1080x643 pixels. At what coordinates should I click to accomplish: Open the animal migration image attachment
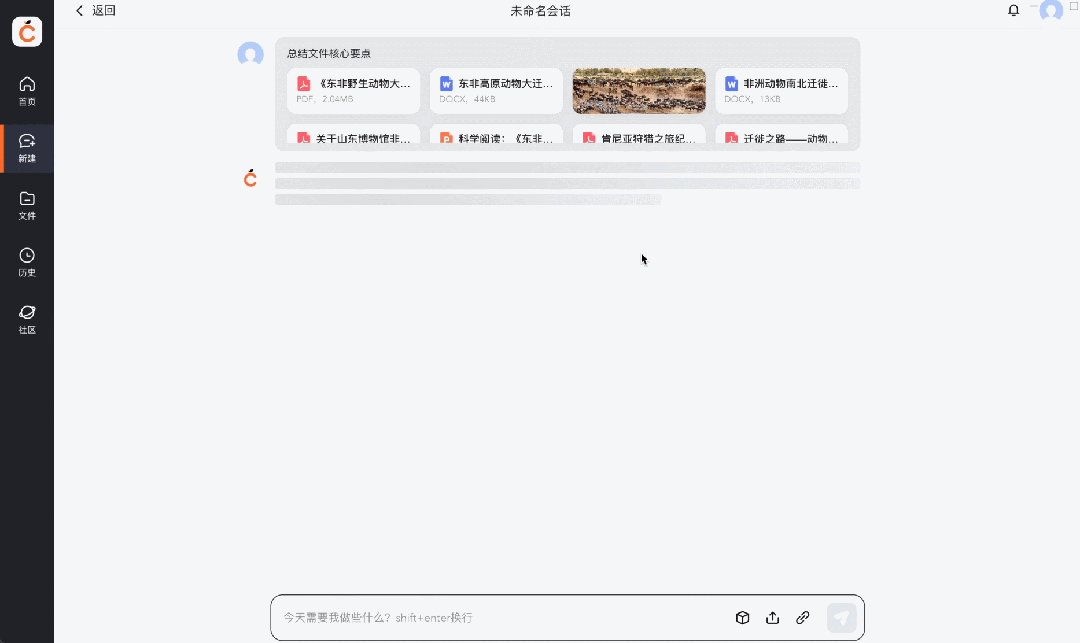[639, 91]
